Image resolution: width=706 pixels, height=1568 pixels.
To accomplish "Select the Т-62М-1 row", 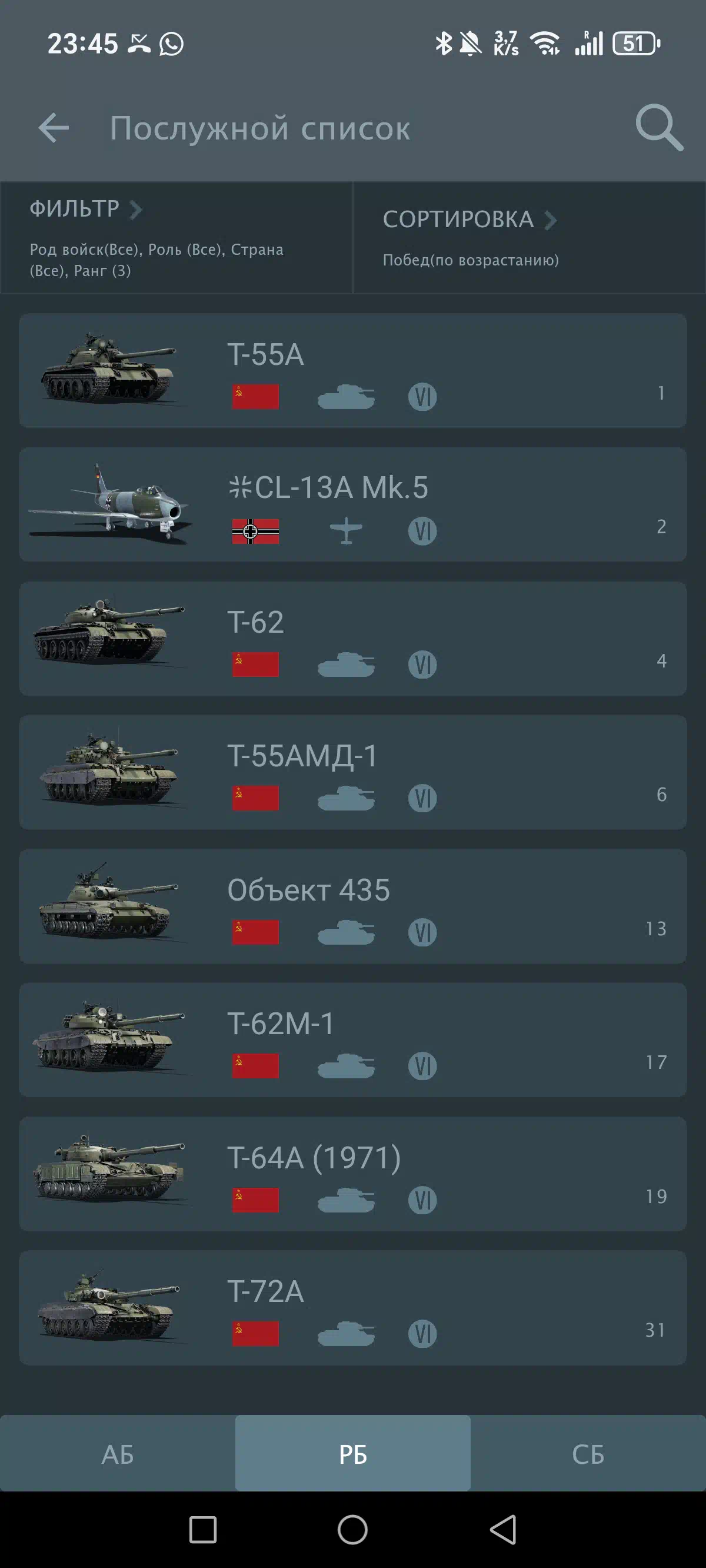I will pos(353,1040).
